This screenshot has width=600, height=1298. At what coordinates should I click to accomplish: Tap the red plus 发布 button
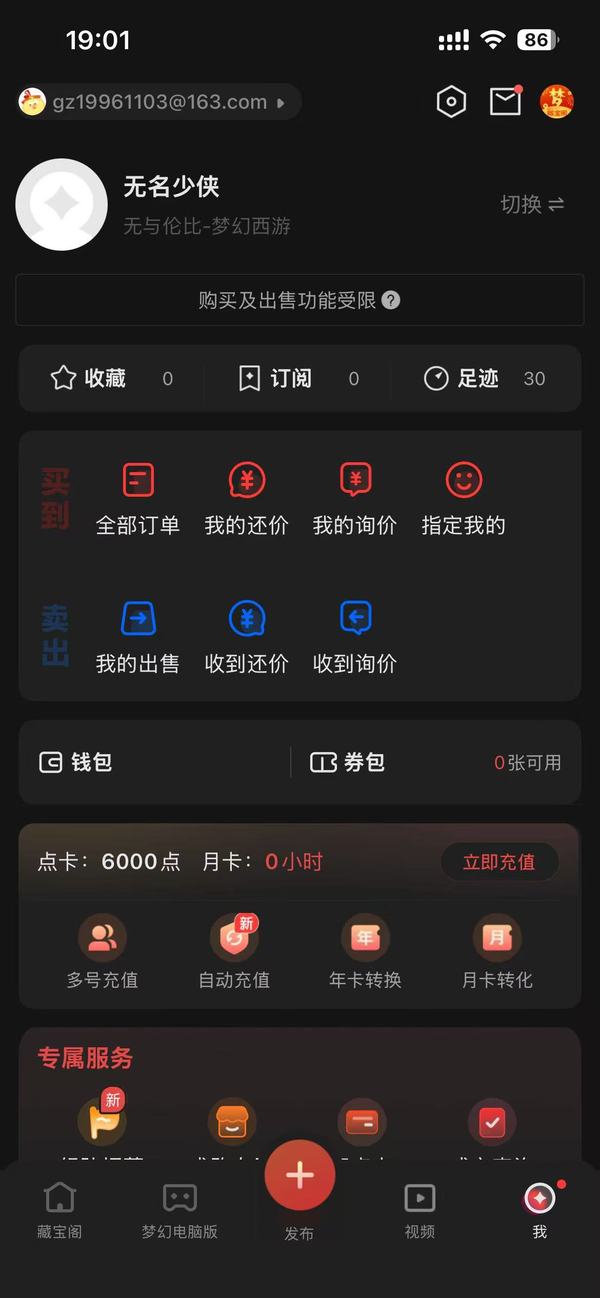click(299, 1176)
